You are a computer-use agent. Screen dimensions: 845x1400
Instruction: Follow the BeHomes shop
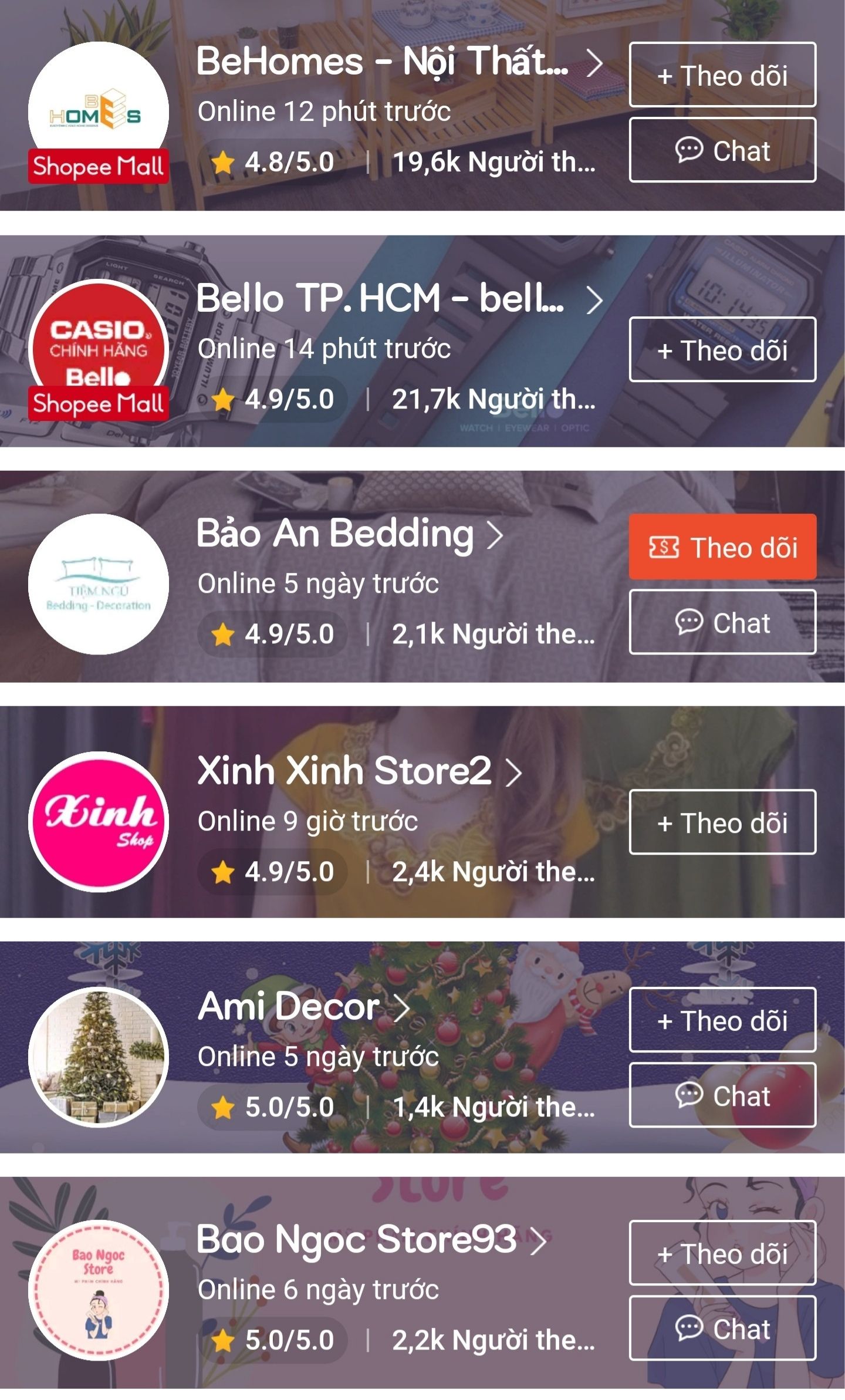722,75
